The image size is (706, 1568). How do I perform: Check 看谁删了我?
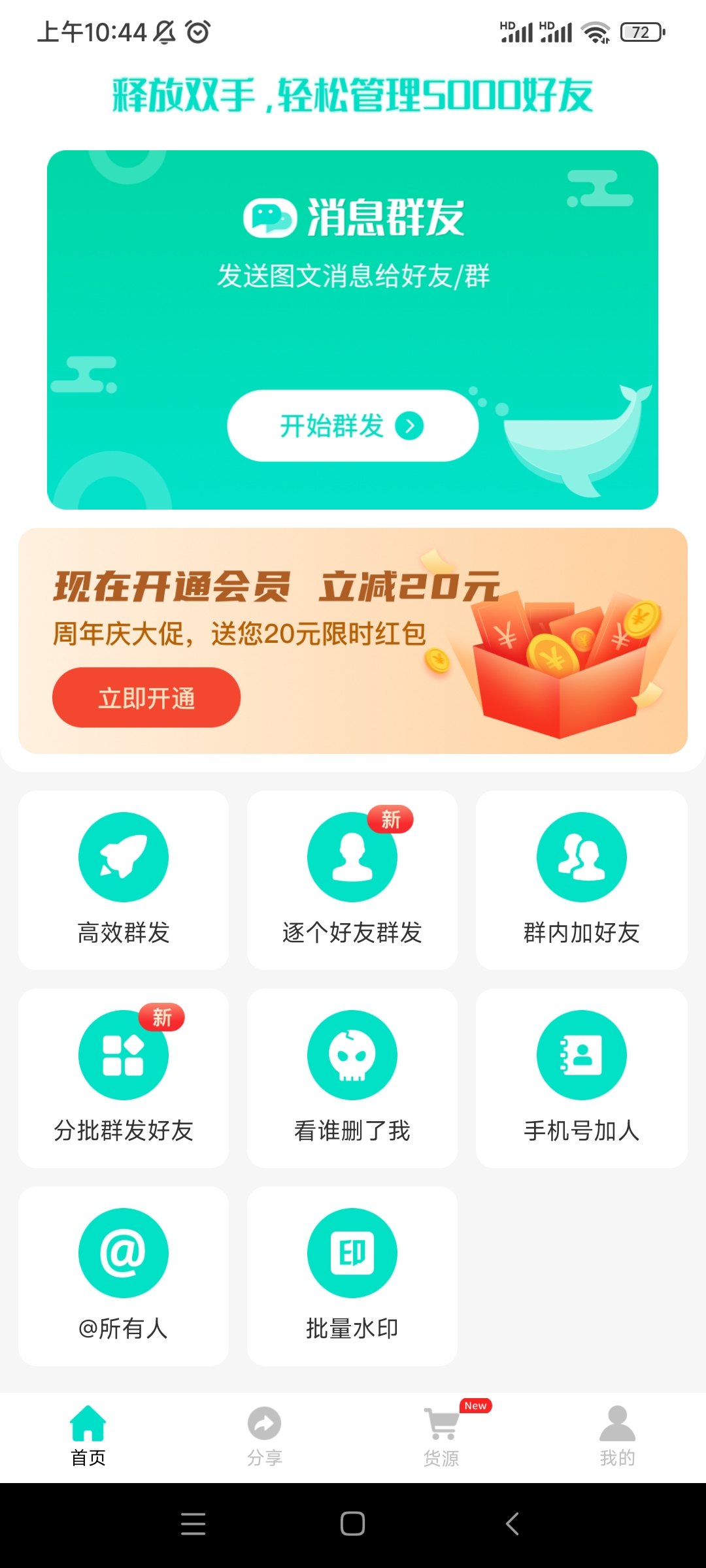tap(352, 1077)
